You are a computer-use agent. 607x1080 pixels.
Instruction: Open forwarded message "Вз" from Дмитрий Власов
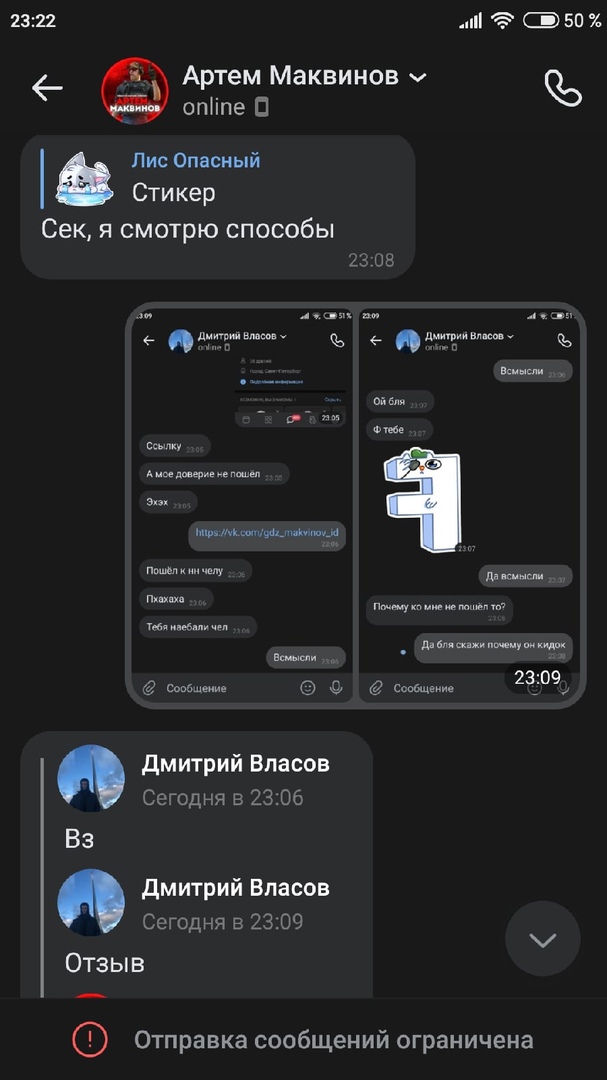[x=80, y=838]
